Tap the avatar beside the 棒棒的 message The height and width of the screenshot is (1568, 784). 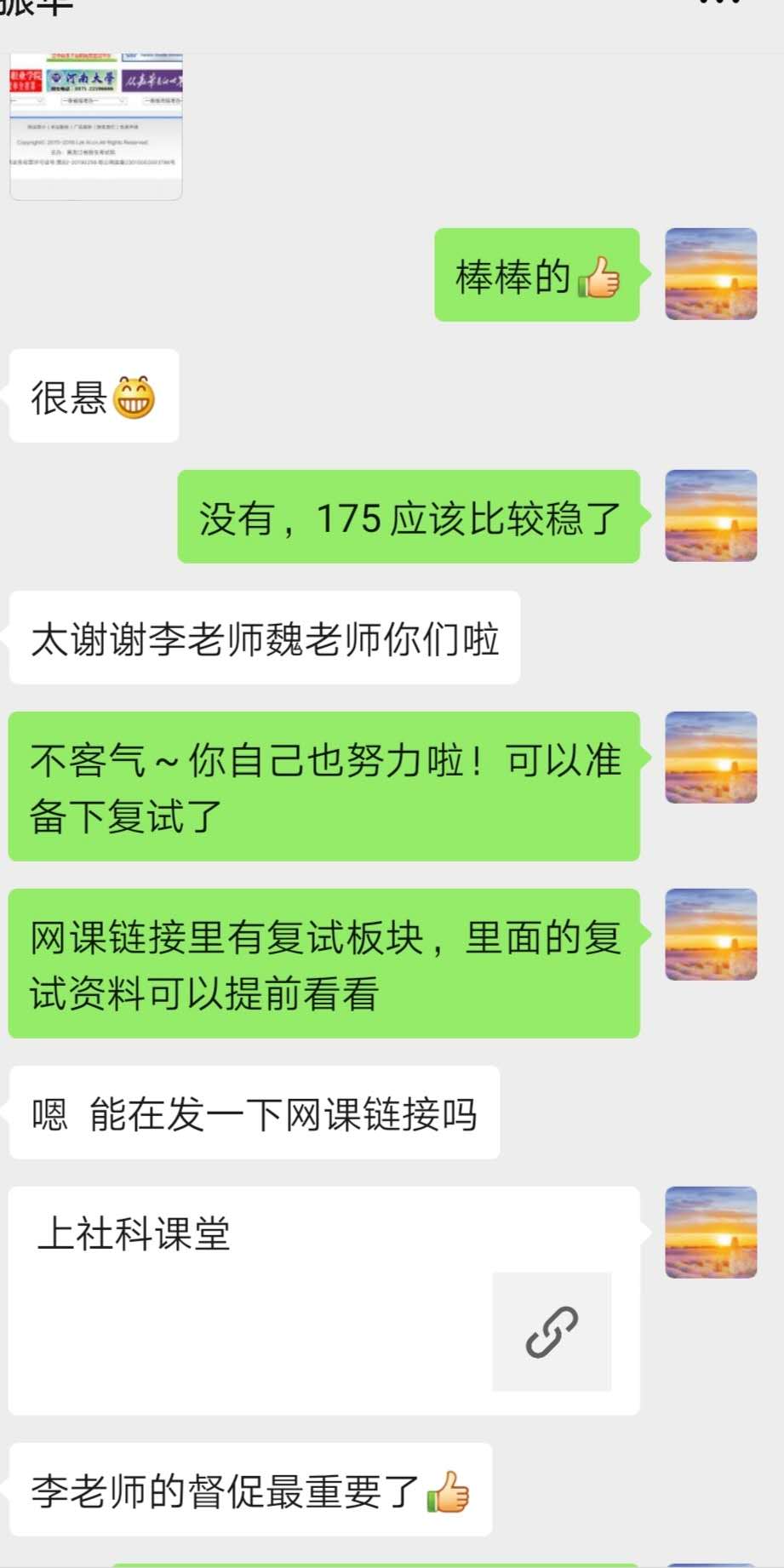coord(711,274)
